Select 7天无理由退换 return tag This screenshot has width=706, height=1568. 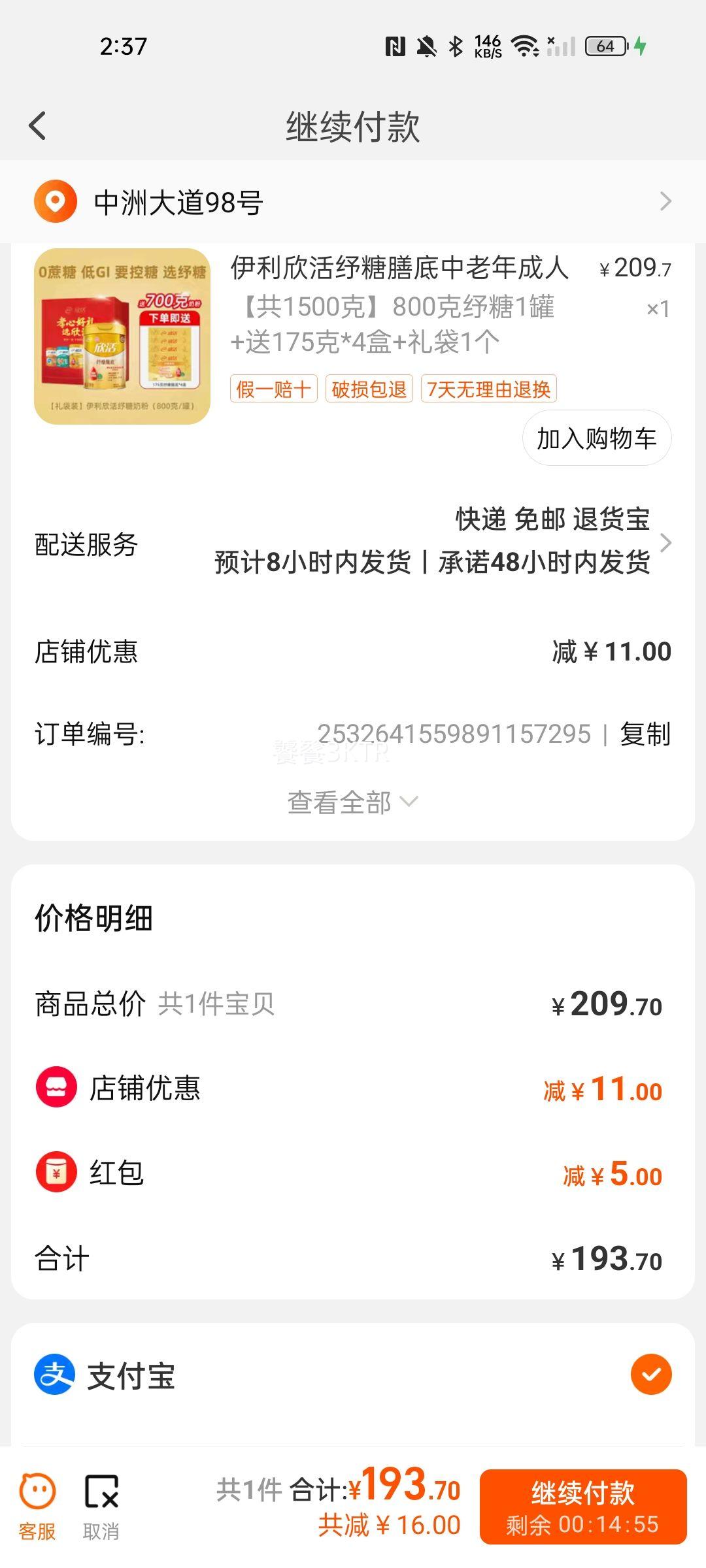(489, 388)
